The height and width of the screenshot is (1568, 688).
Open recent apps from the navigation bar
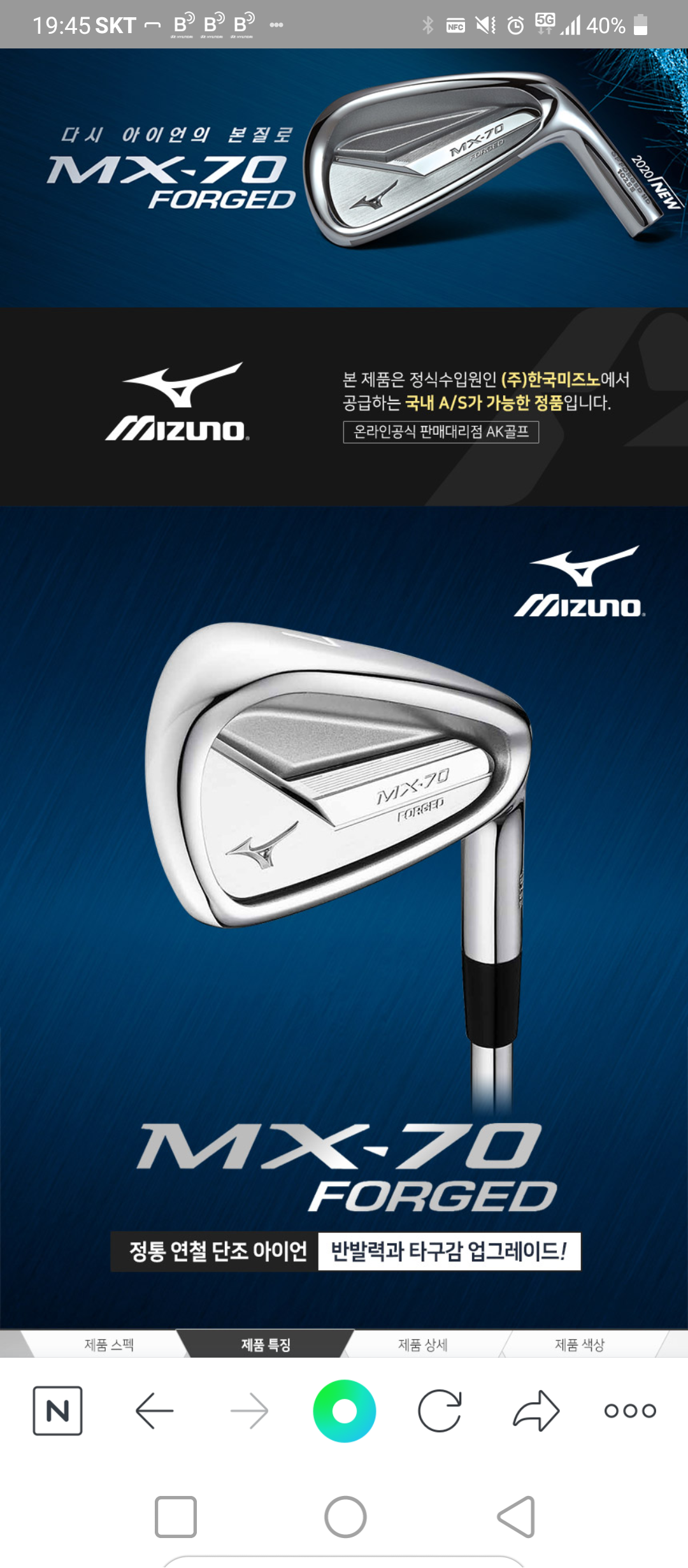[x=175, y=1517]
